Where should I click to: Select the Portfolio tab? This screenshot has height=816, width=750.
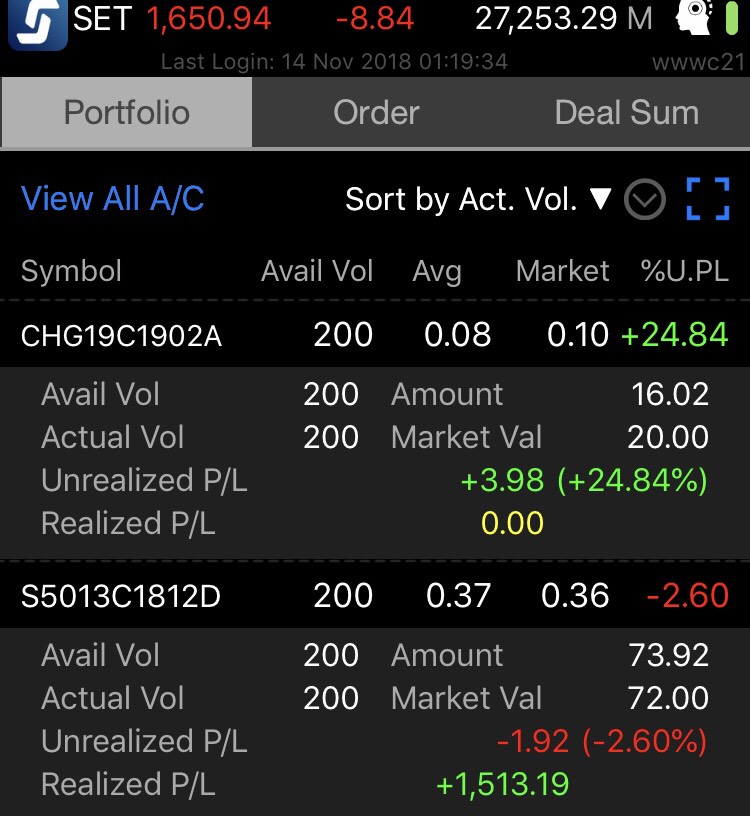(x=126, y=113)
